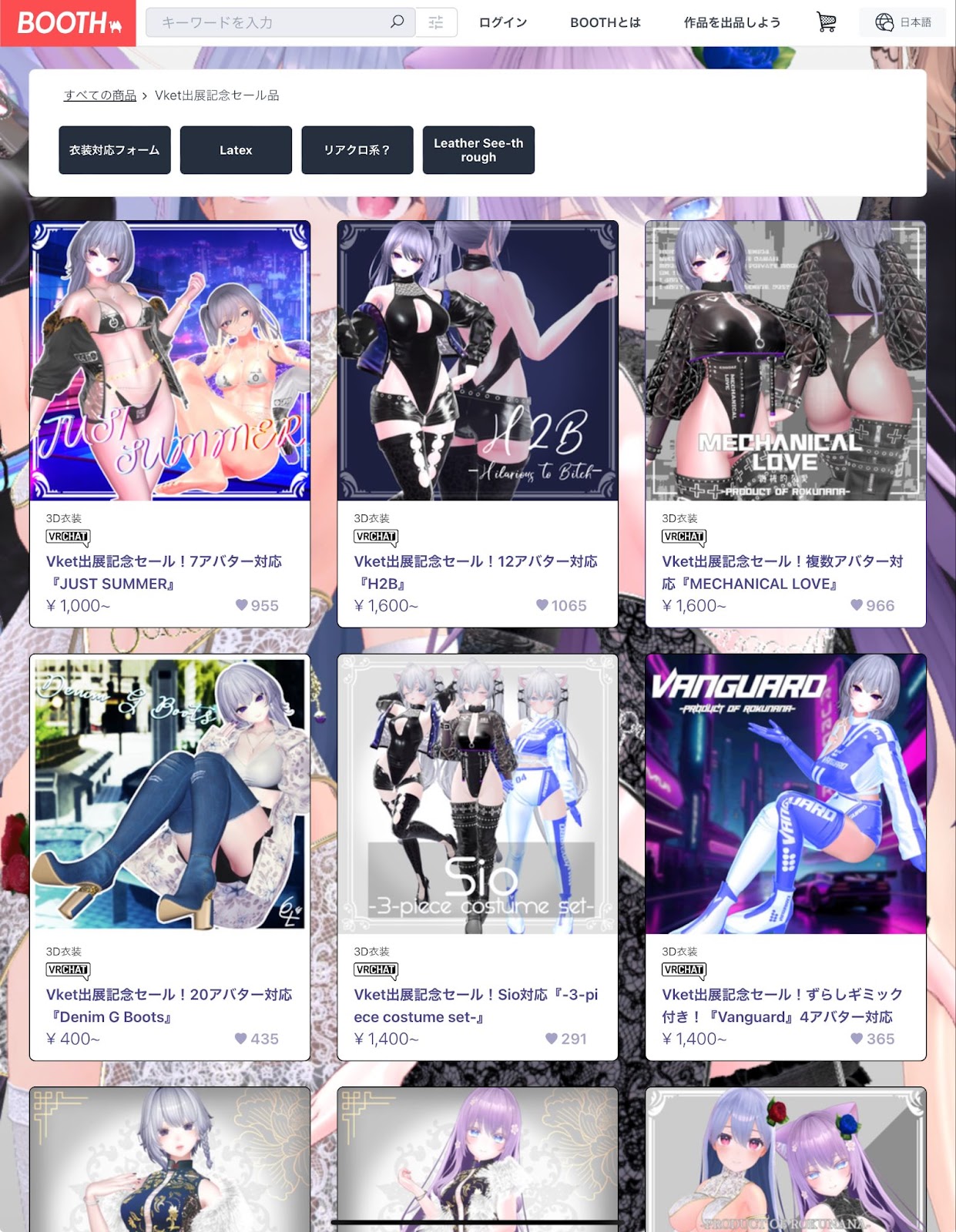The image size is (956, 1232).
Task: Like the H2B item with 1065 hearts
Action: [x=542, y=605]
